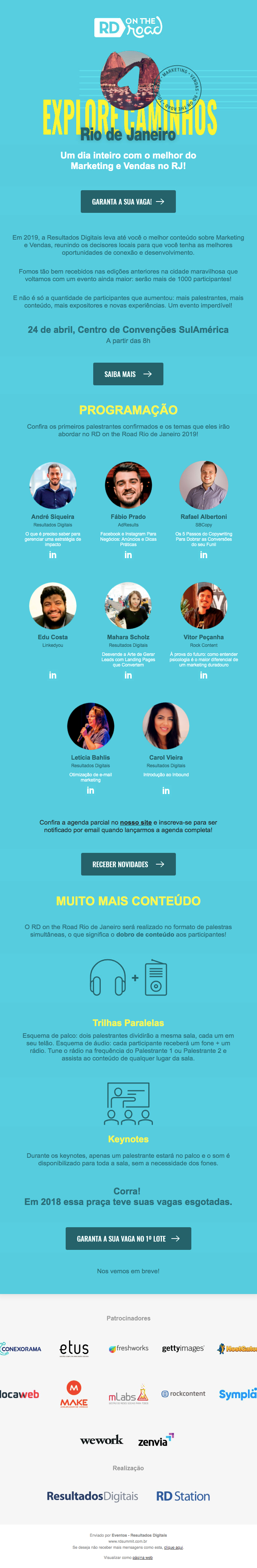Visit Rafael Albertoni's LinkedIn profile icon
257x1568 pixels.
coord(203,555)
